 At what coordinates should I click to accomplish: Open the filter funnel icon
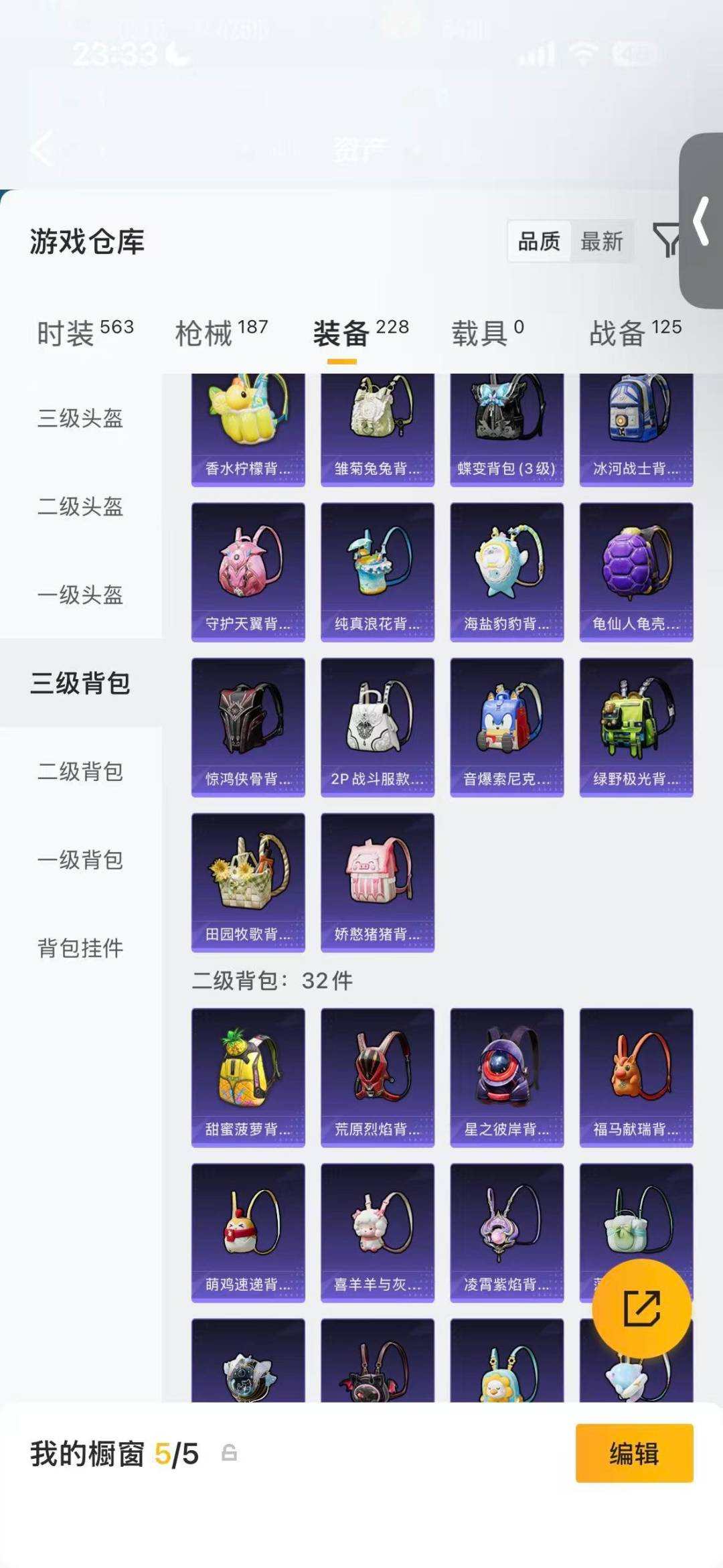[x=667, y=242]
